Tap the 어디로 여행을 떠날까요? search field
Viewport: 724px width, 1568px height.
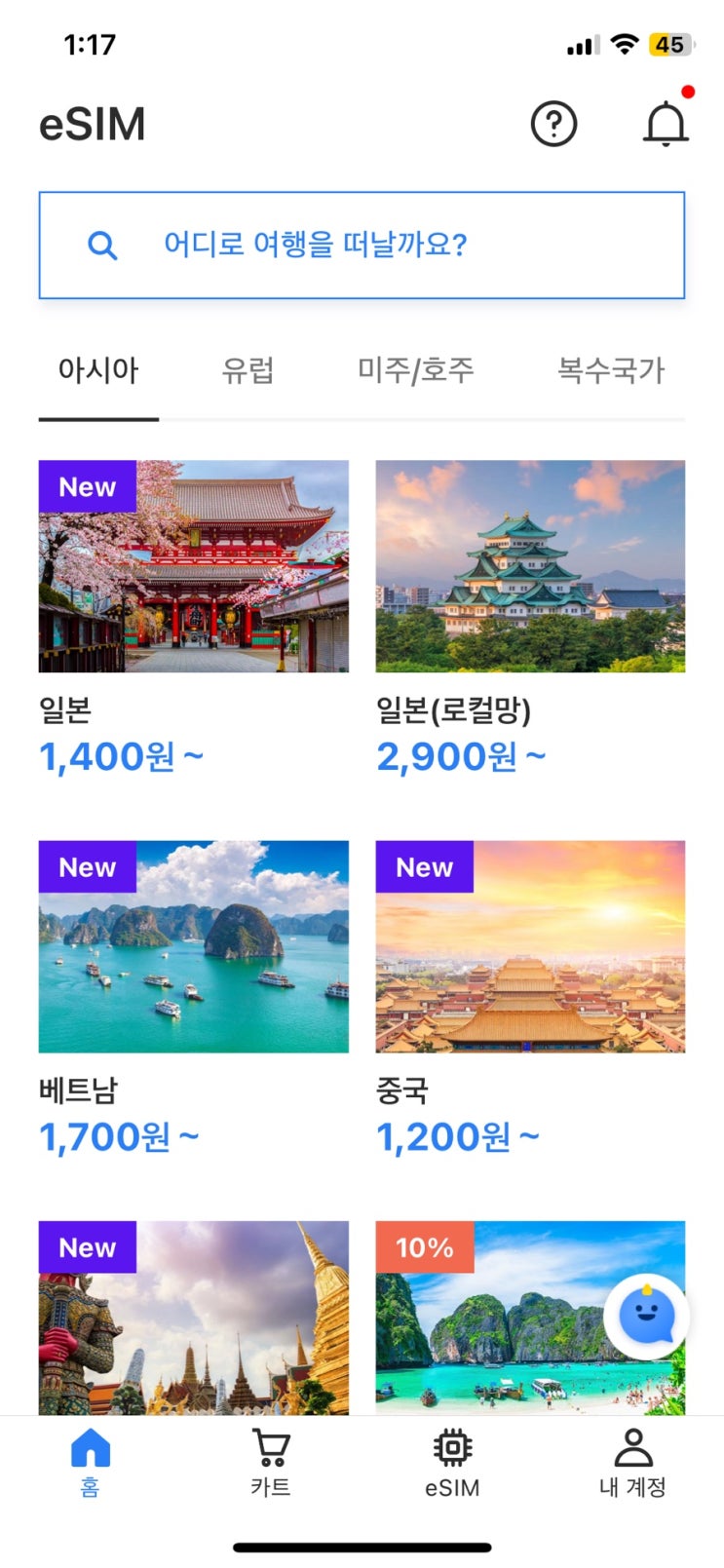click(362, 245)
